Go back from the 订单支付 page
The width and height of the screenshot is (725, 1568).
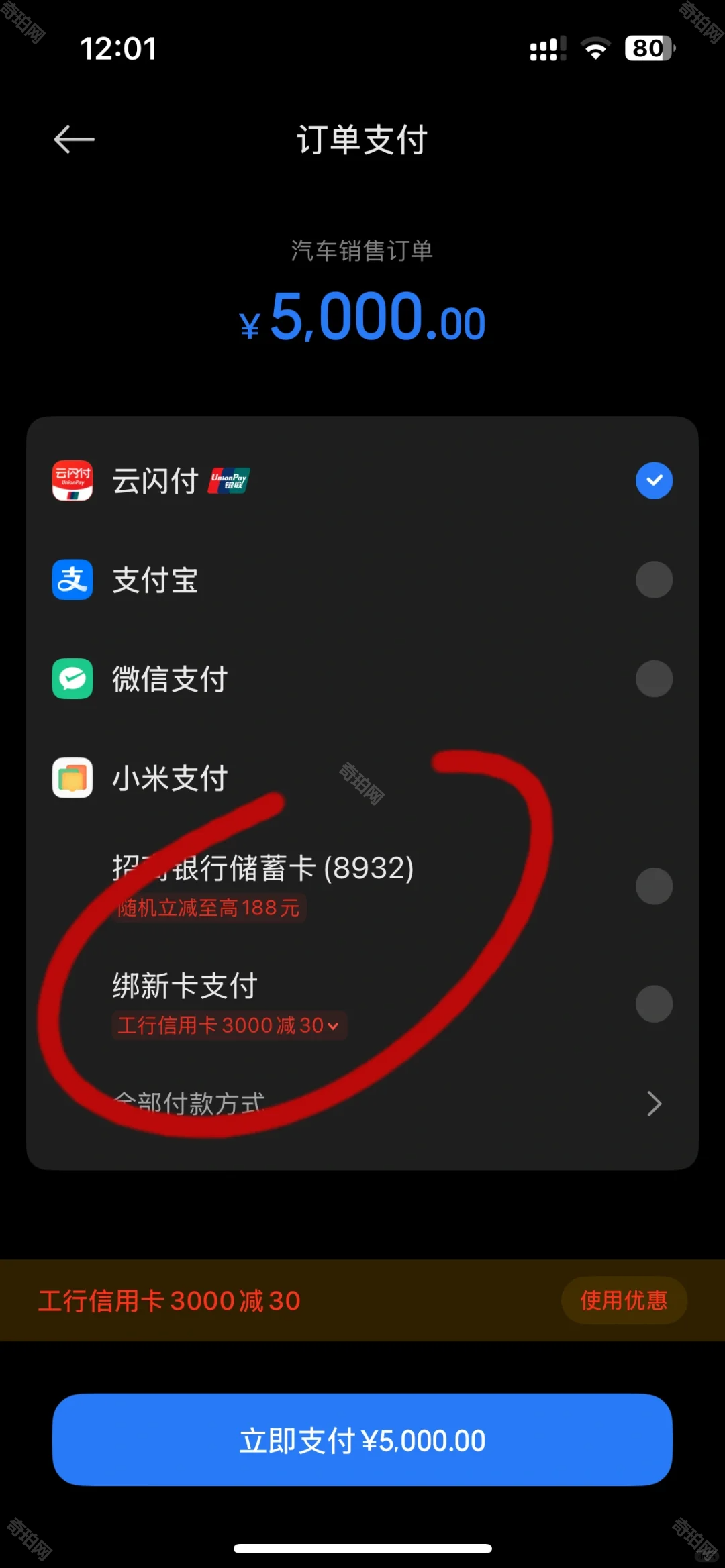click(x=74, y=140)
